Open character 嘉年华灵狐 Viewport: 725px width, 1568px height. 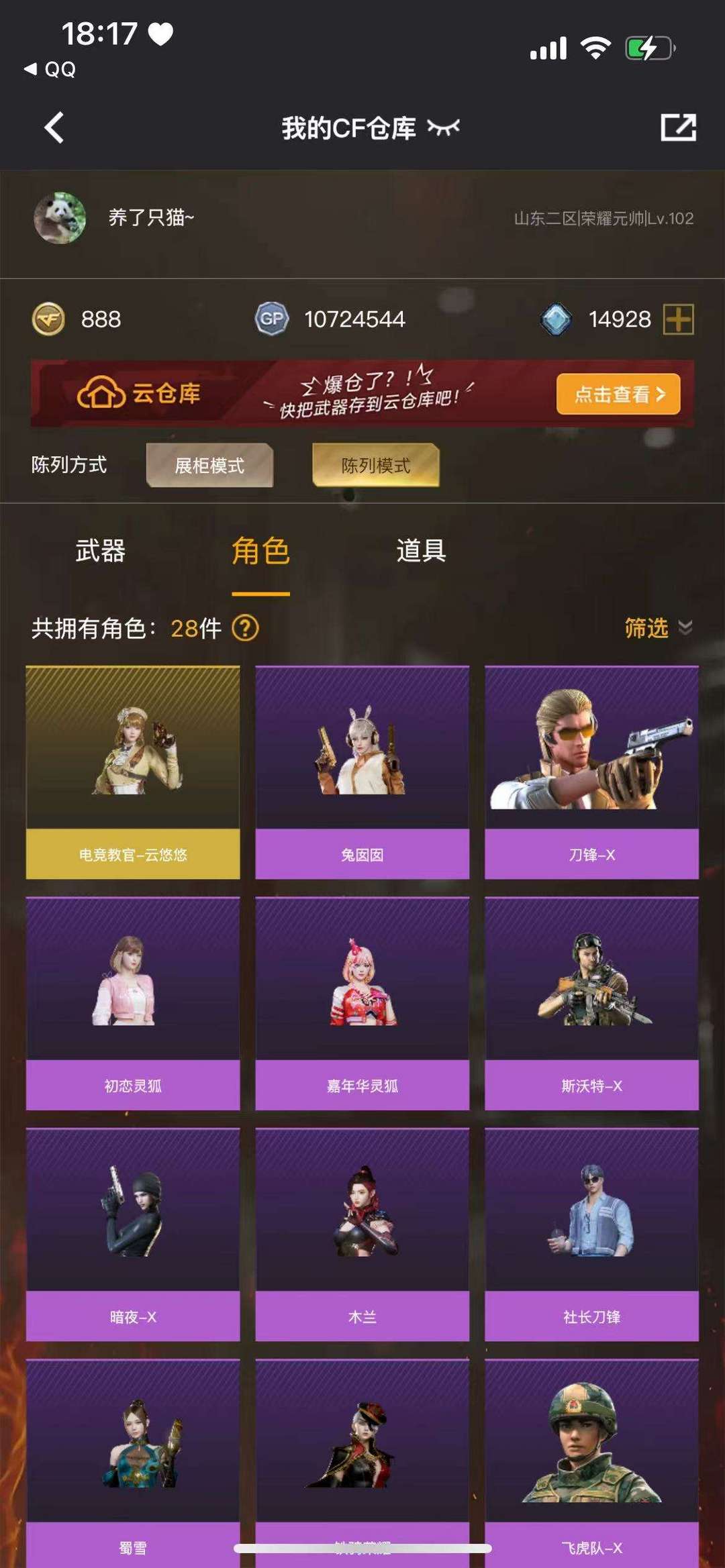pyautogui.click(x=362, y=1003)
